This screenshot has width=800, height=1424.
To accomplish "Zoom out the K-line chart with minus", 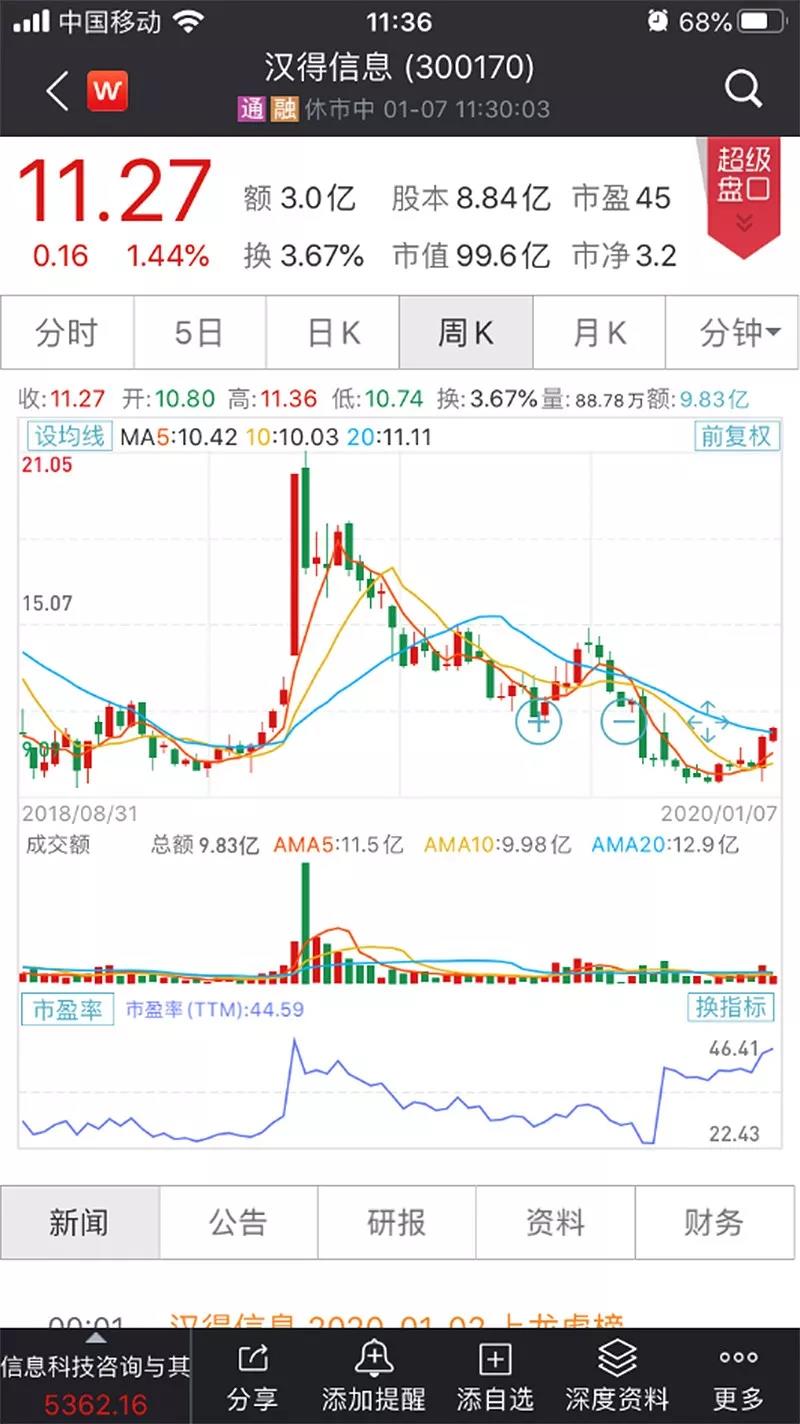I will tap(624, 720).
